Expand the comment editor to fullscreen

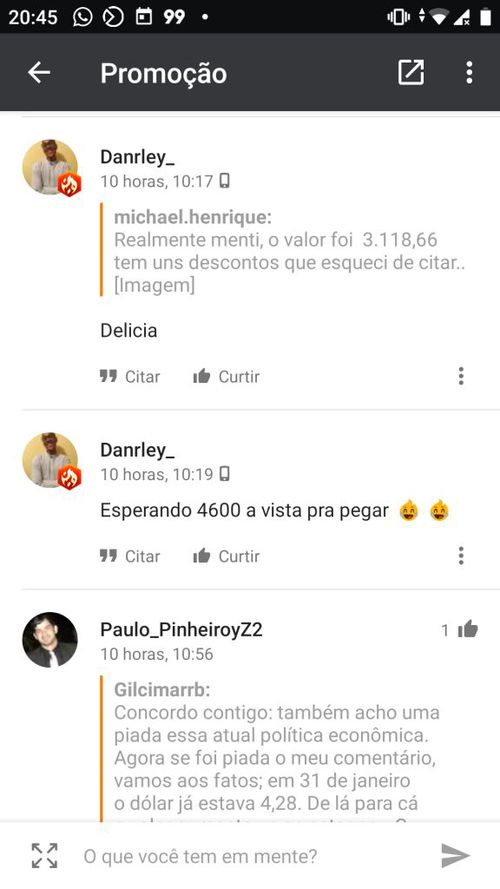pos(44,856)
